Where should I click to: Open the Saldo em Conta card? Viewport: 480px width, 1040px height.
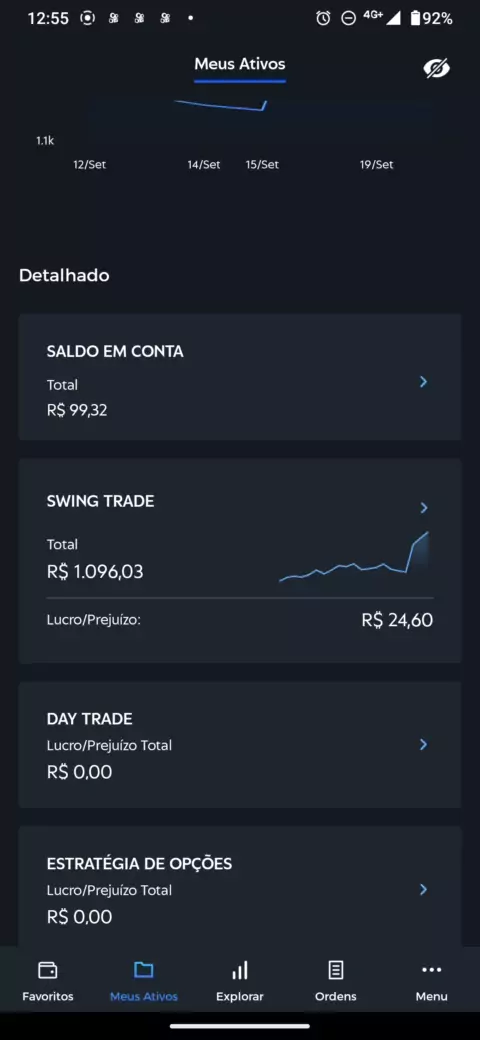(240, 377)
